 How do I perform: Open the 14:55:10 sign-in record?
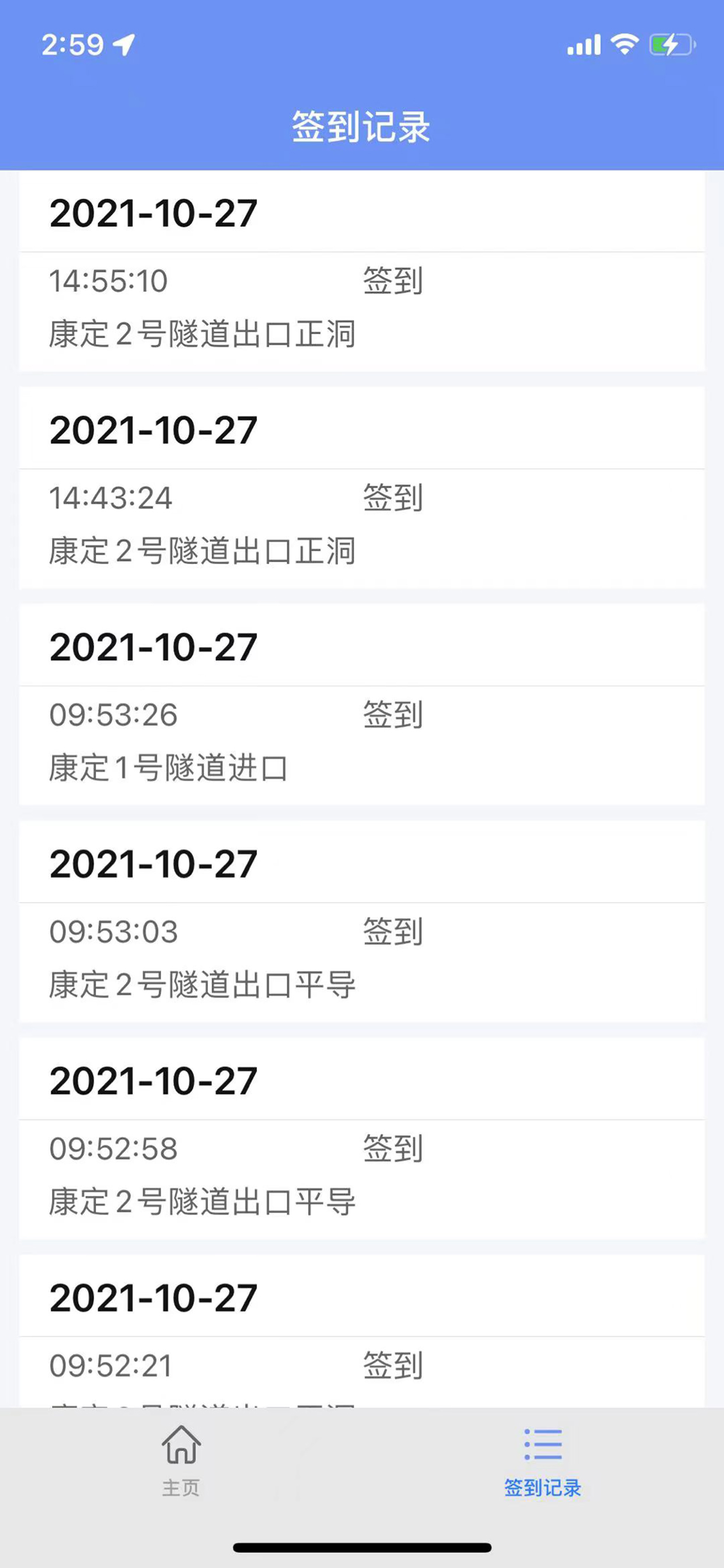click(x=362, y=271)
